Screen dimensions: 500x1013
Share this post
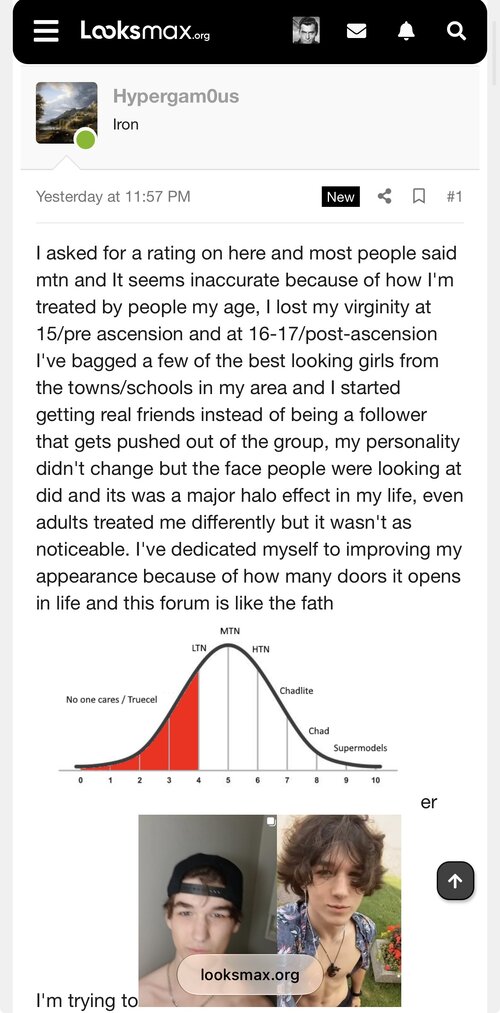pos(384,196)
